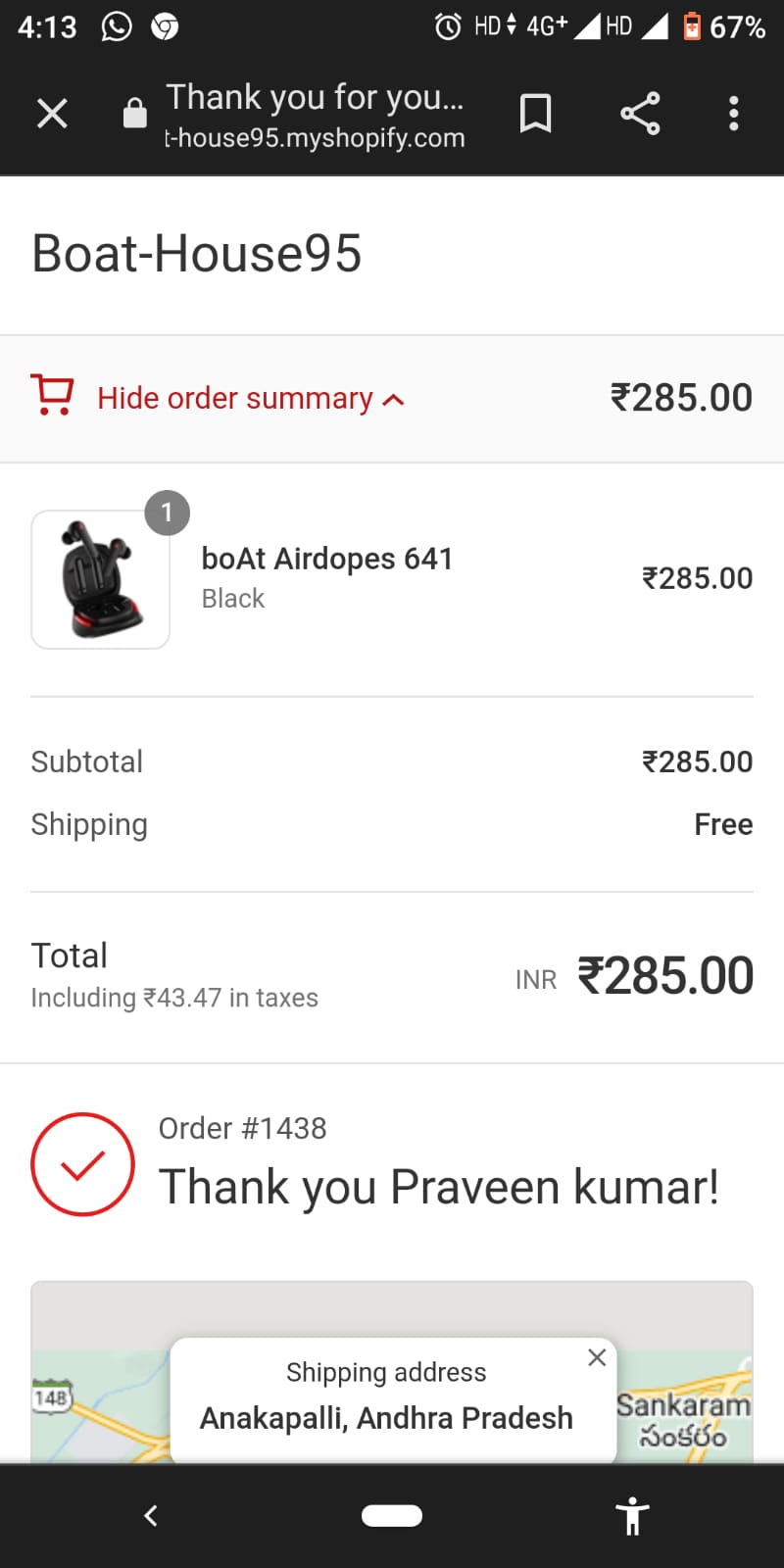Close the custom browser tab
The width and height of the screenshot is (784, 1568).
click(52, 114)
